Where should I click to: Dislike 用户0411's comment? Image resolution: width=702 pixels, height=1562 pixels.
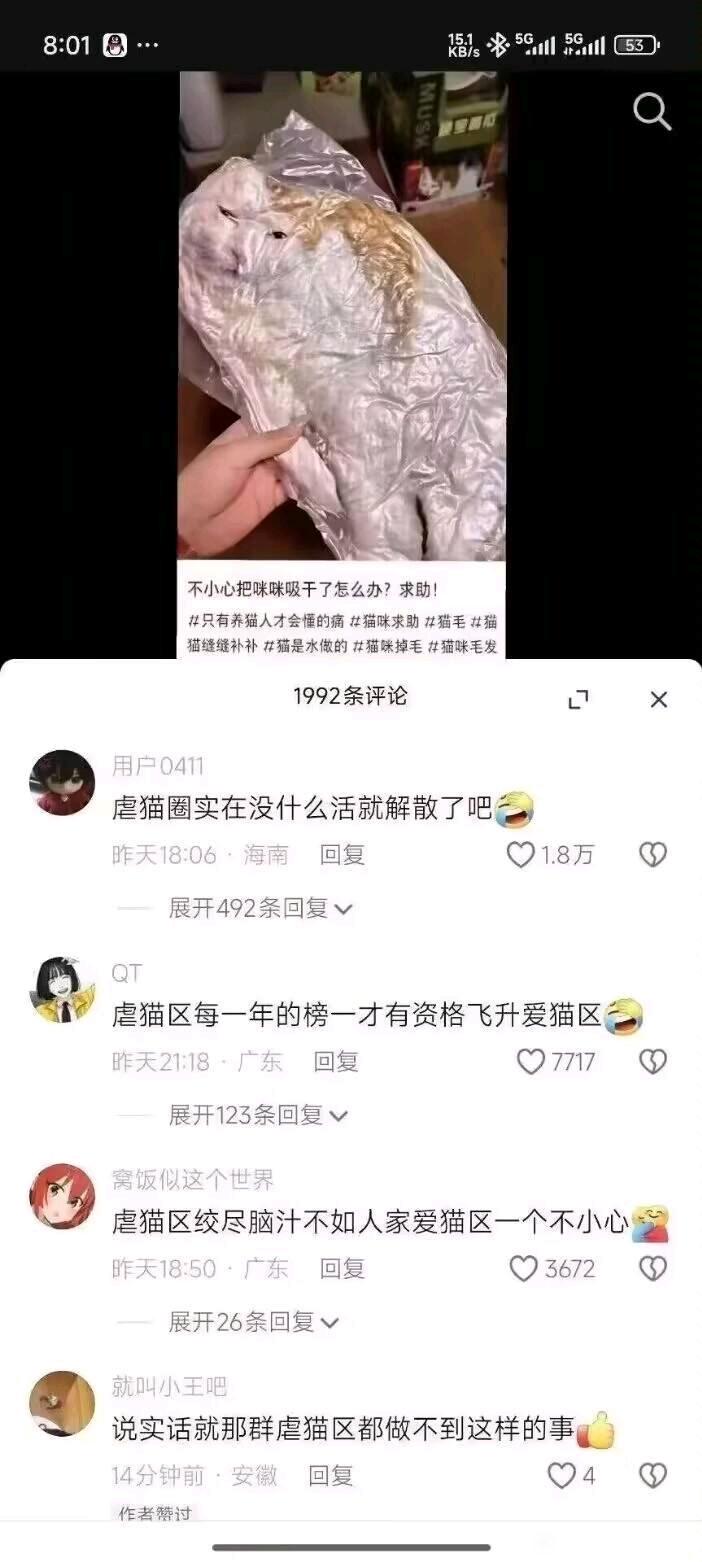click(x=652, y=855)
